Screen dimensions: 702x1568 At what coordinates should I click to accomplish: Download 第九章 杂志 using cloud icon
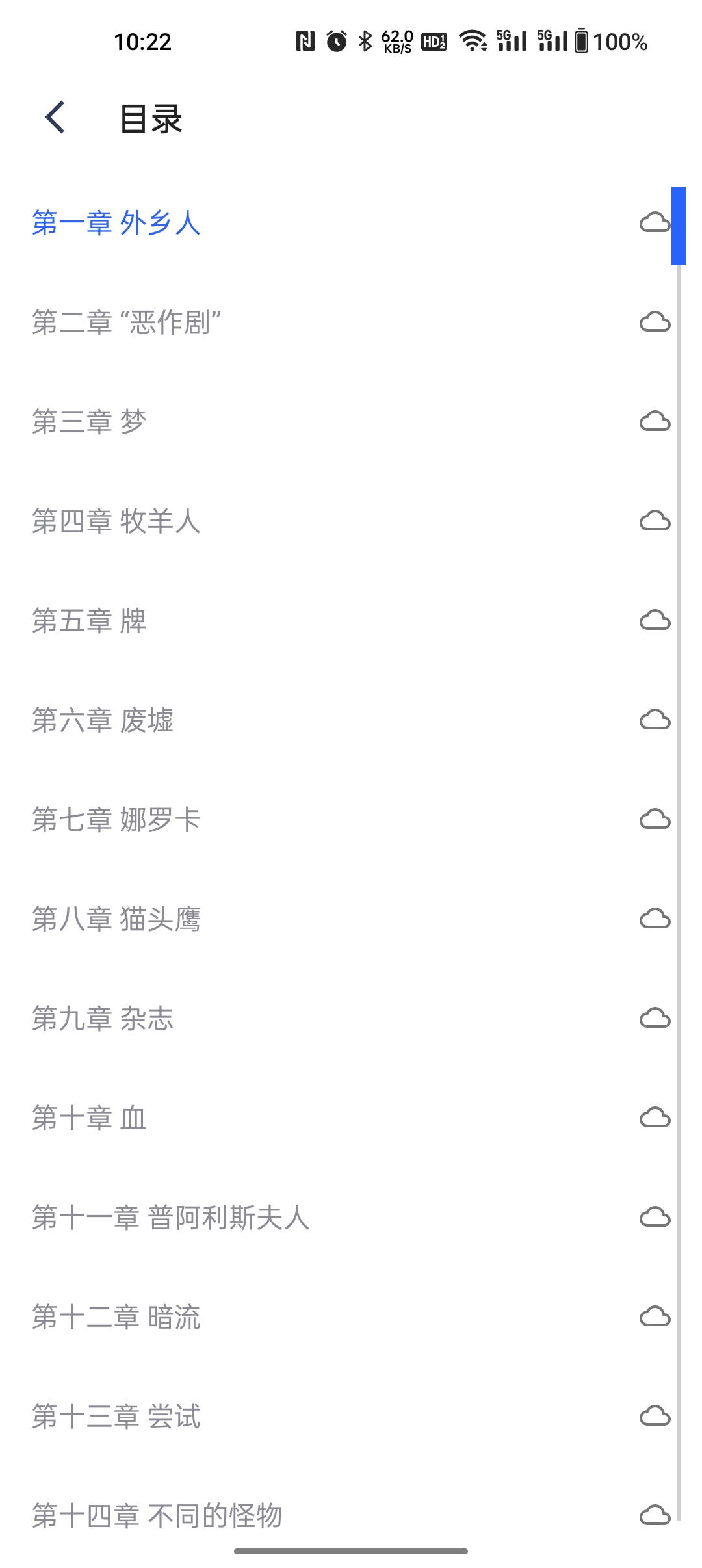[656, 1018]
